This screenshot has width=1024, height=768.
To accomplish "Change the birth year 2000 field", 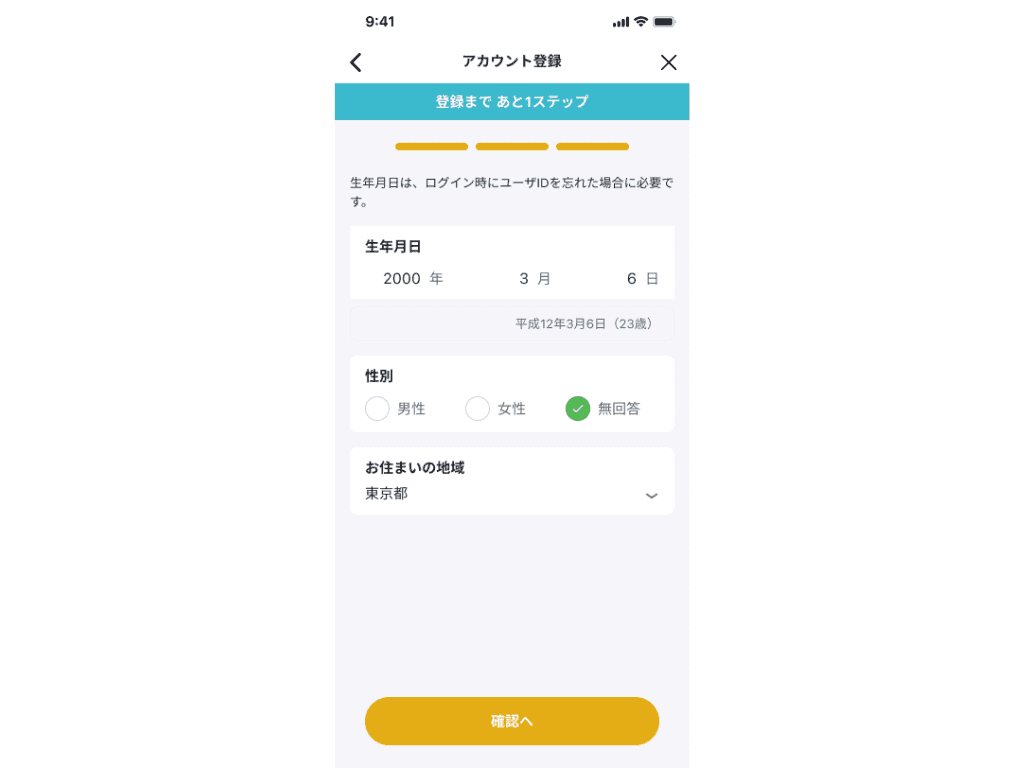I will 402,279.
